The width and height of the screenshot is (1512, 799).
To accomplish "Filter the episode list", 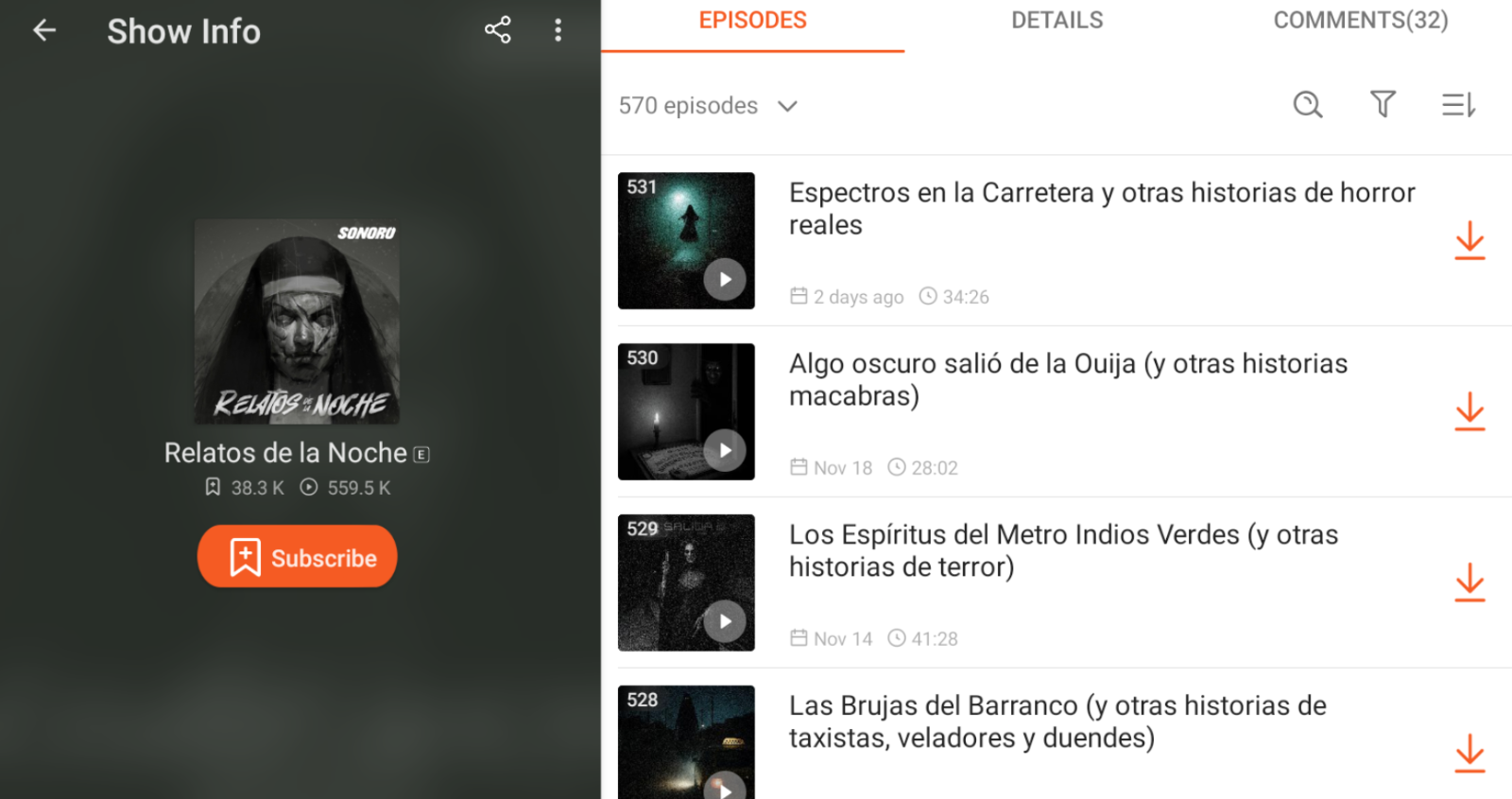I will [x=1383, y=105].
